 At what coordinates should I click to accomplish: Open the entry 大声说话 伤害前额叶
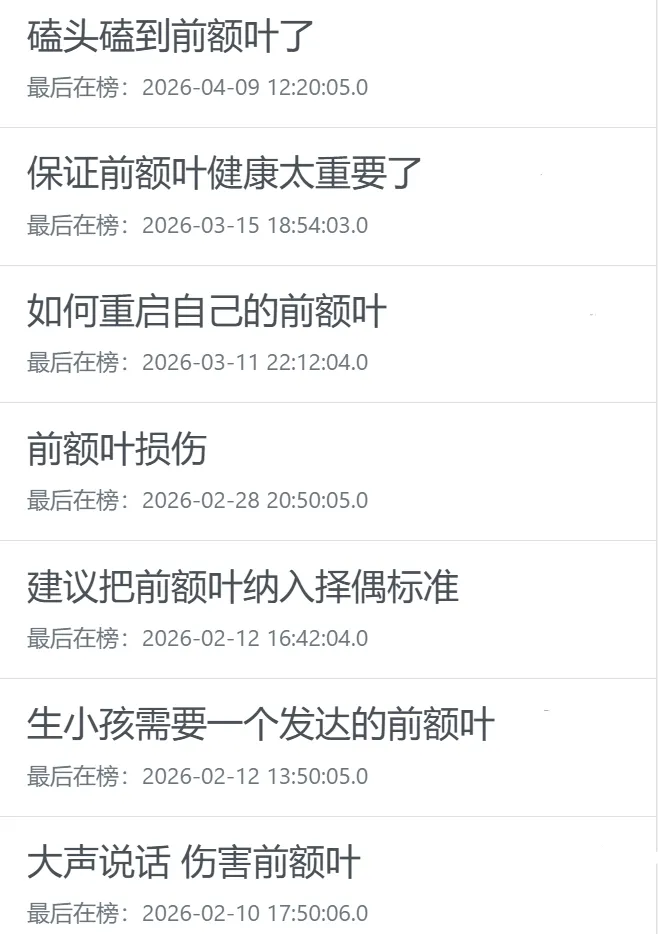(x=194, y=863)
